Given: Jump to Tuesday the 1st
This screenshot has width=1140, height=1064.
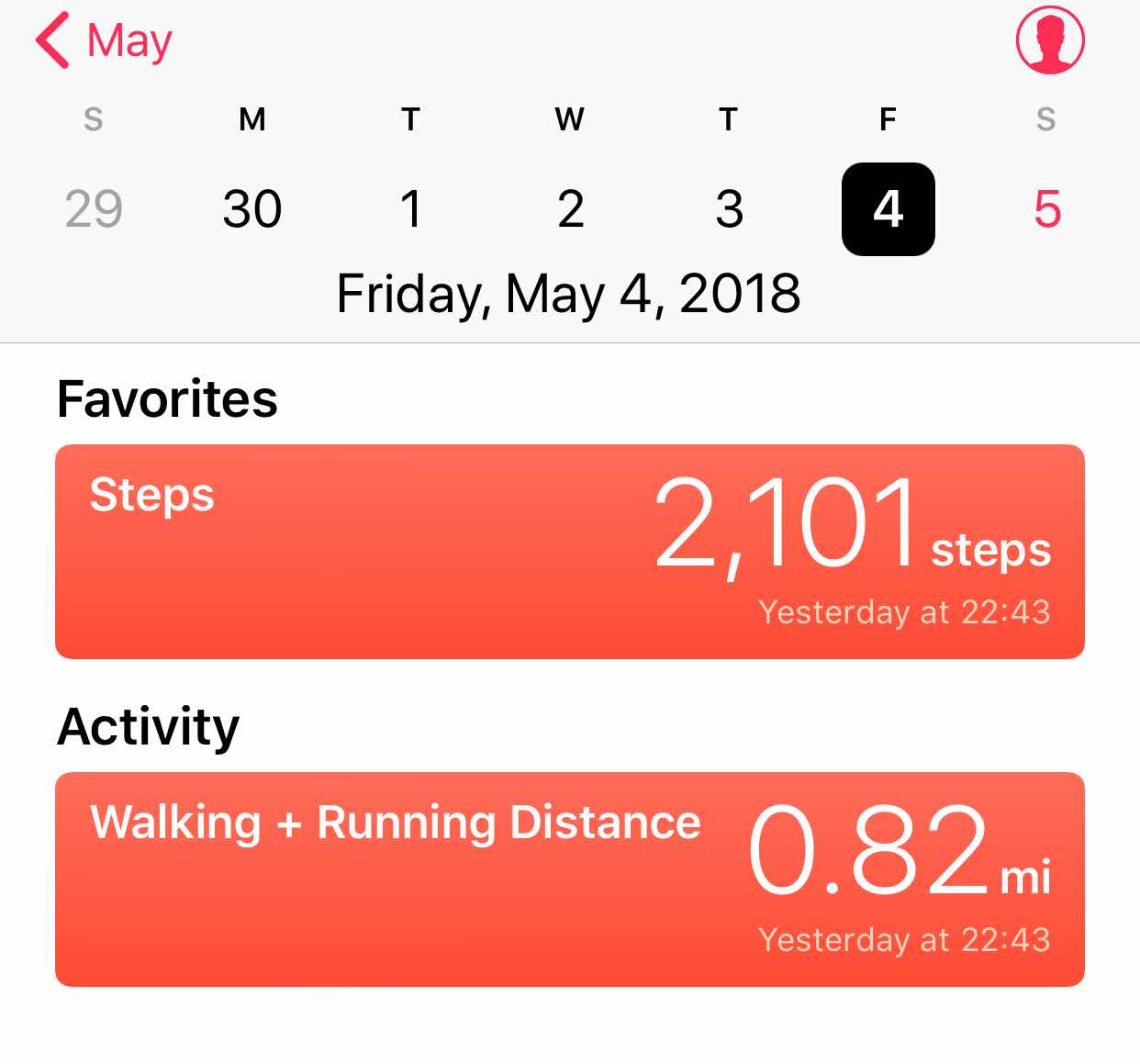Looking at the screenshot, I should point(411,209).
